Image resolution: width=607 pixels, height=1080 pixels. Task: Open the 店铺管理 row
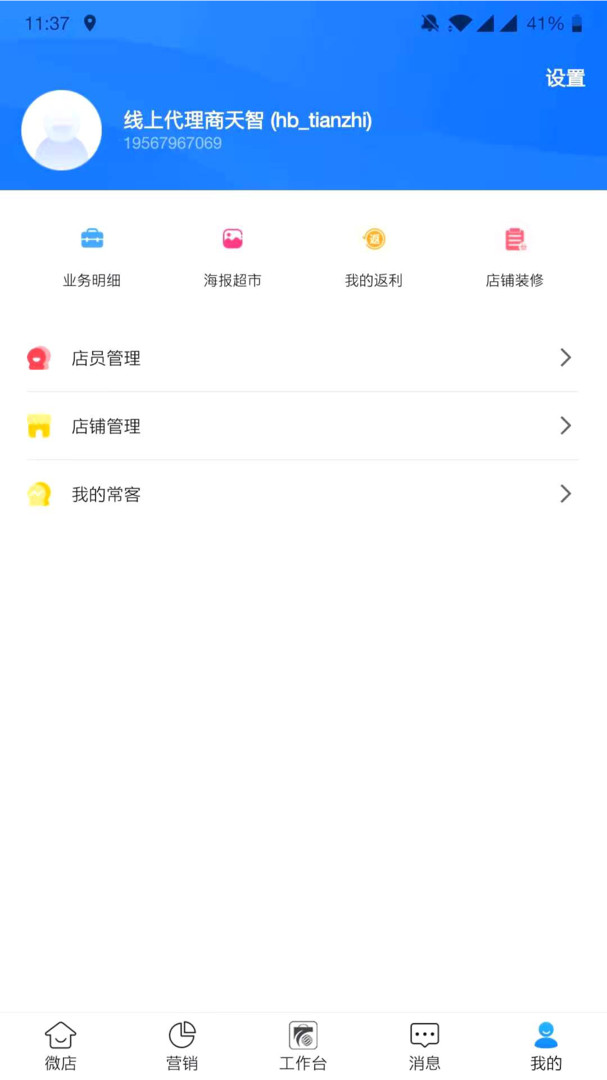point(302,426)
